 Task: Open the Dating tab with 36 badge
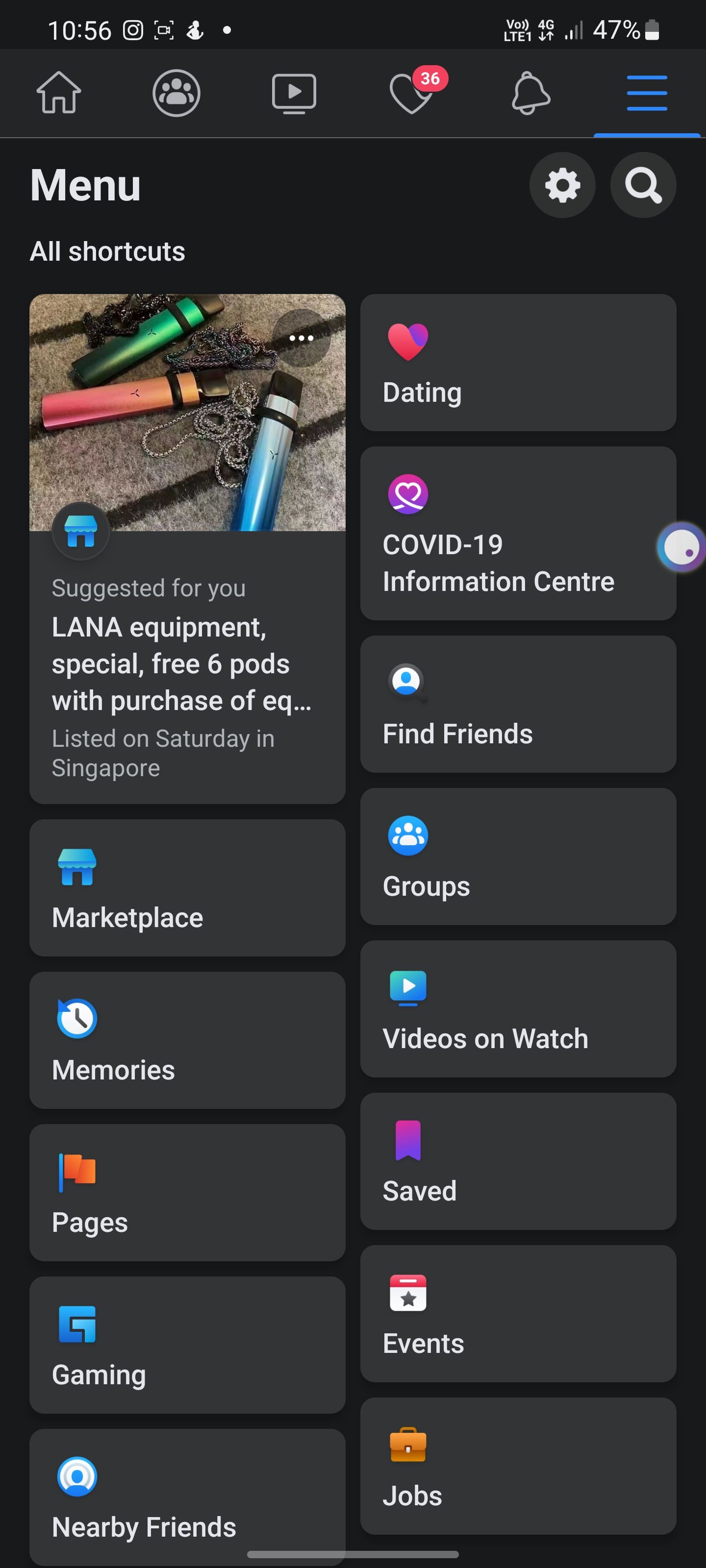412,93
